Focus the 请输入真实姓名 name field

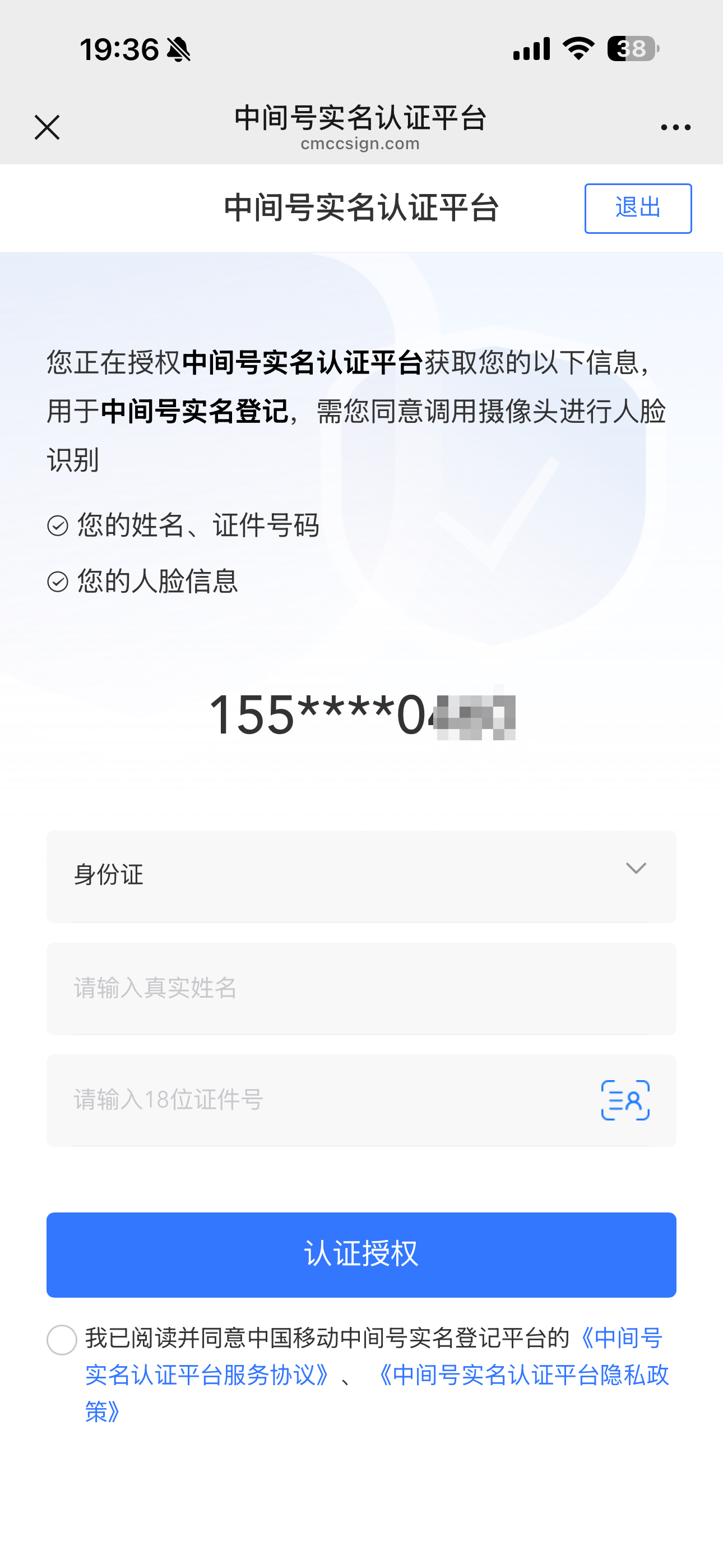361,988
